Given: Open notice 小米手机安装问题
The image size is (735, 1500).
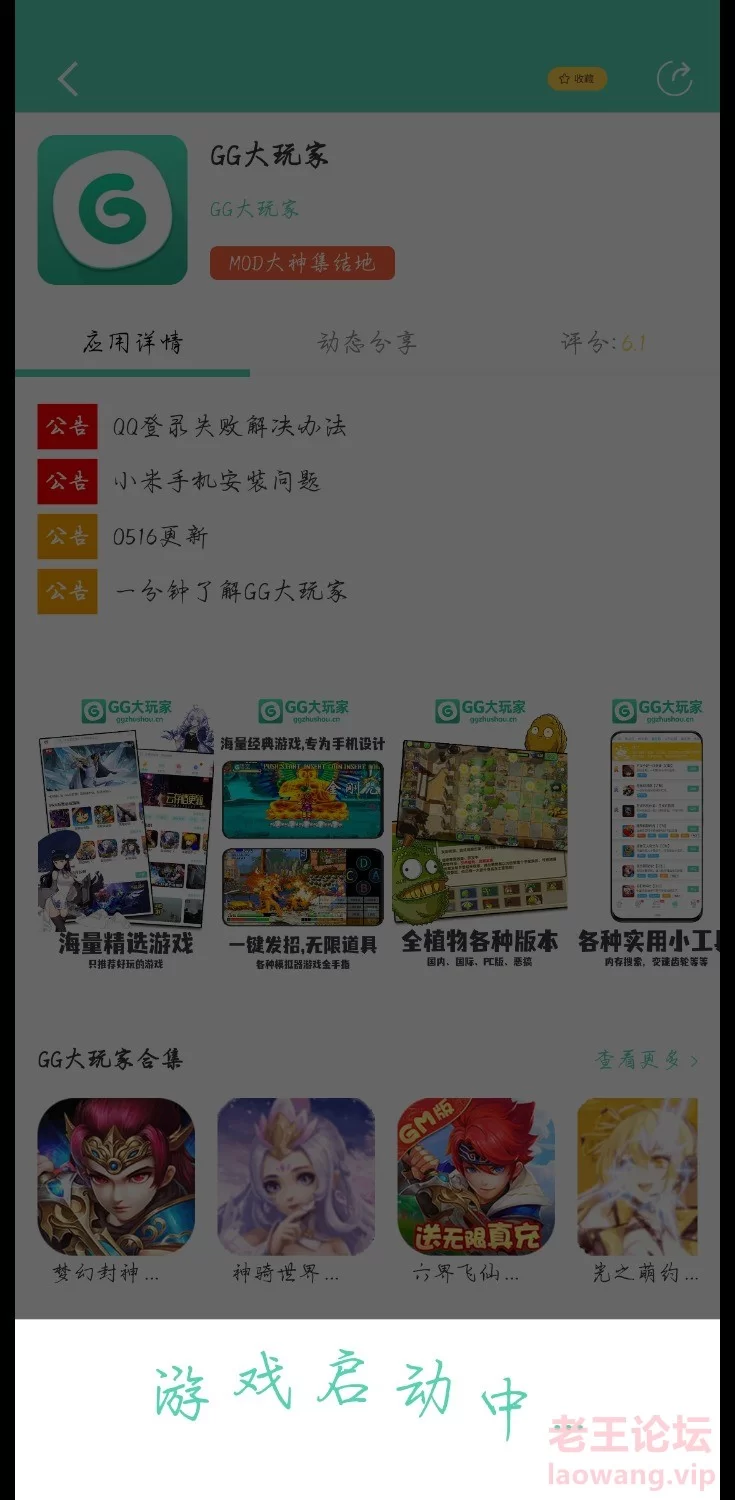Looking at the screenshot, I should [x=180, y=481].
